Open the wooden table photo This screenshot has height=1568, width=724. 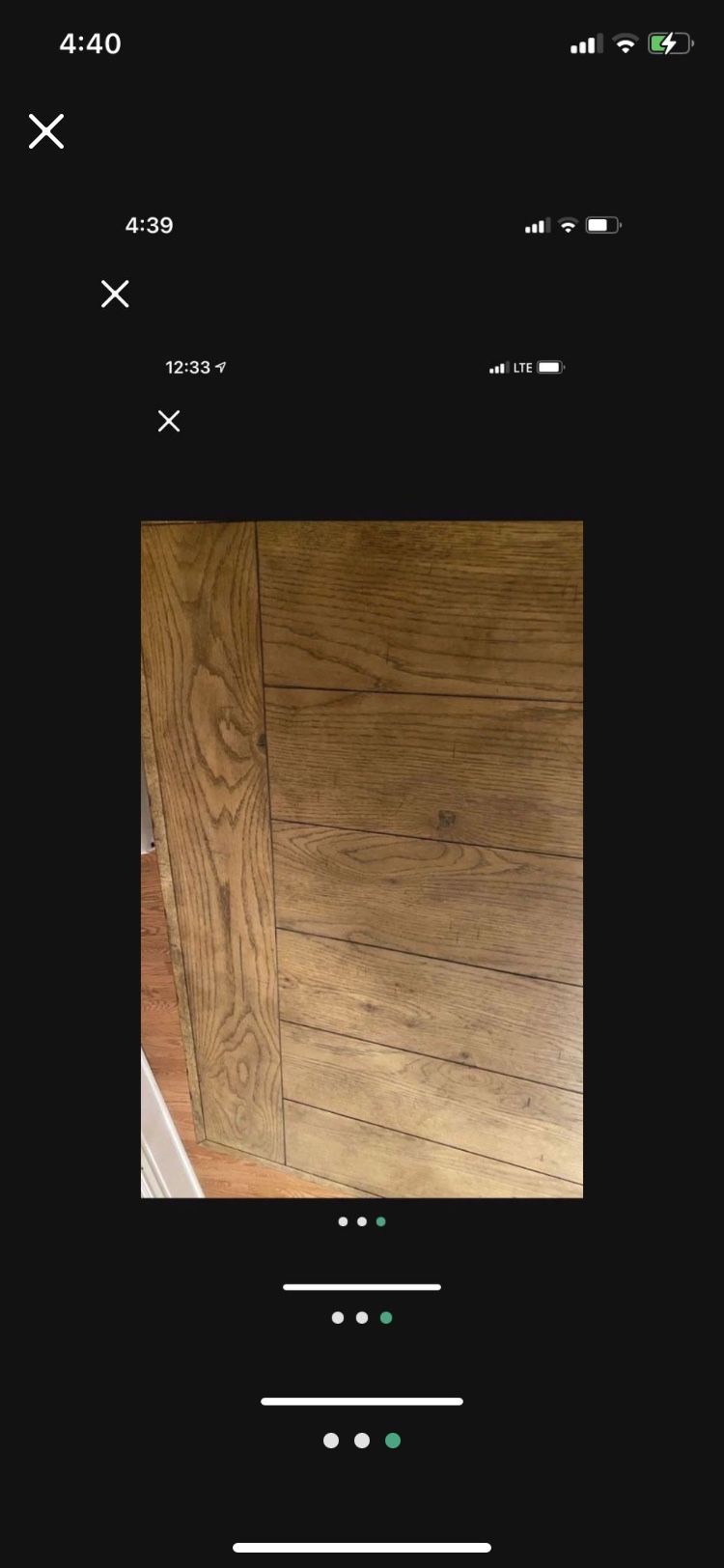pos(362,859)
